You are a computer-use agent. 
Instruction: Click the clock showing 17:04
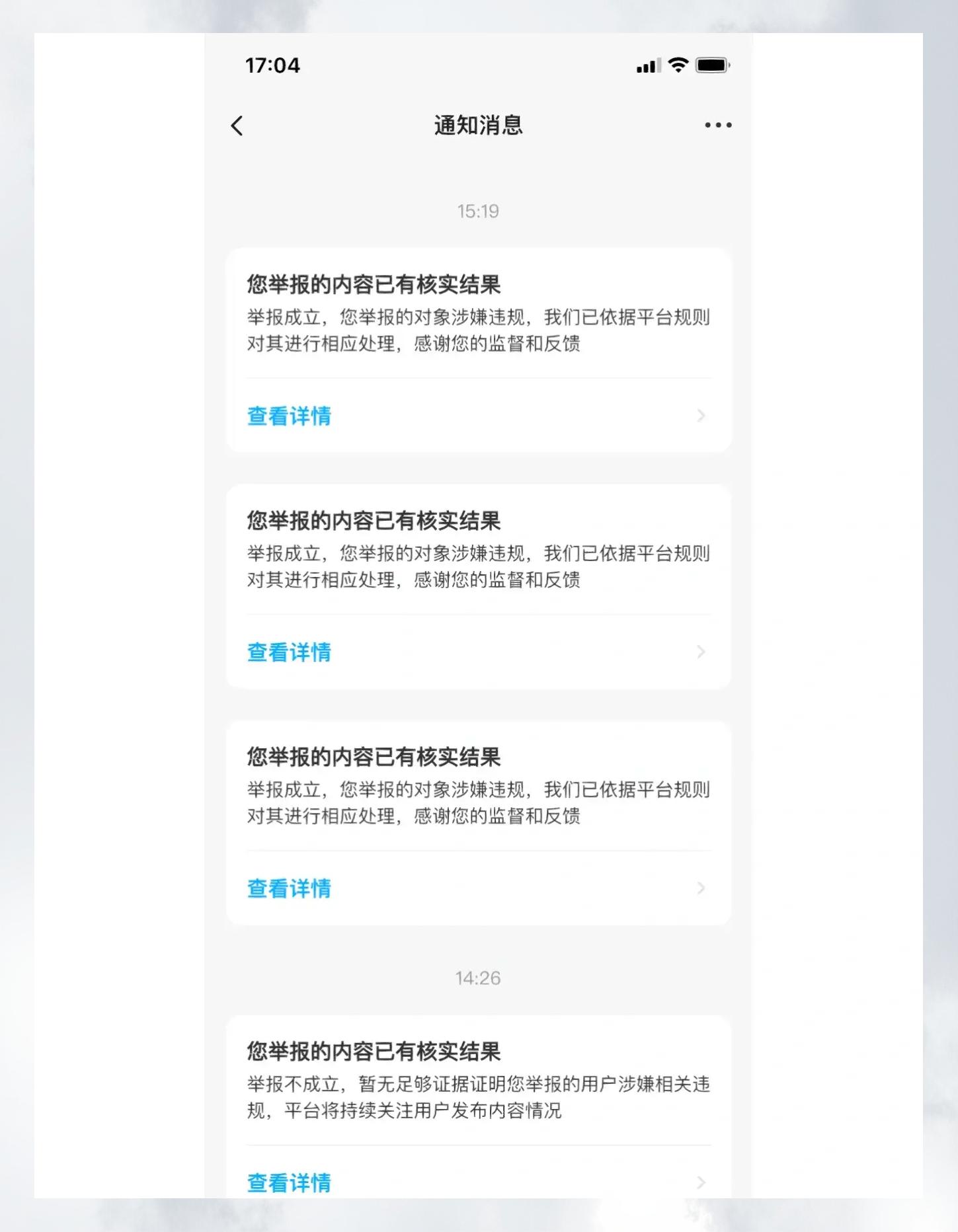(272, 65)
